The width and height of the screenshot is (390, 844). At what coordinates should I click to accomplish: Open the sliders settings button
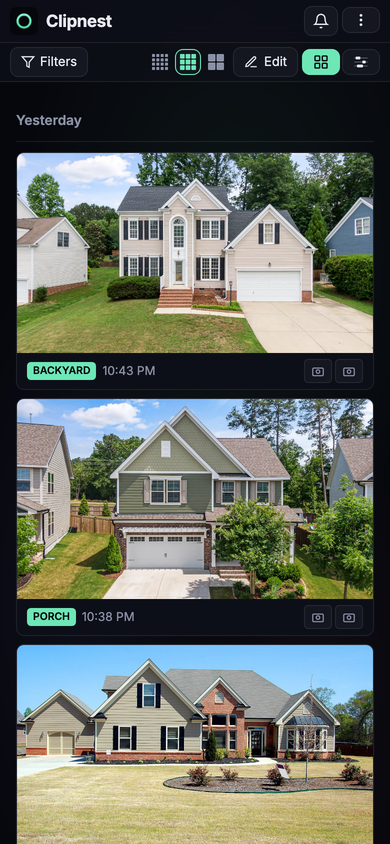pos(360,62)
